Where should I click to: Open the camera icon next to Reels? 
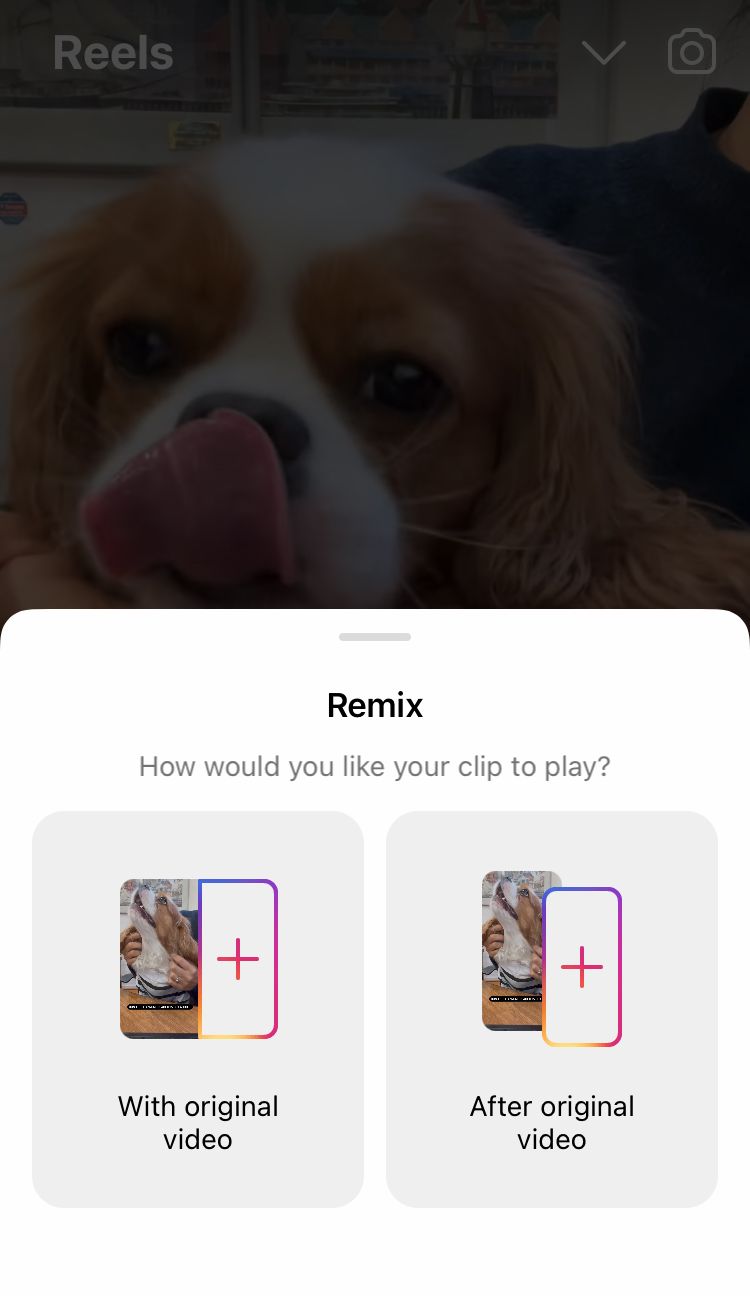692,52
